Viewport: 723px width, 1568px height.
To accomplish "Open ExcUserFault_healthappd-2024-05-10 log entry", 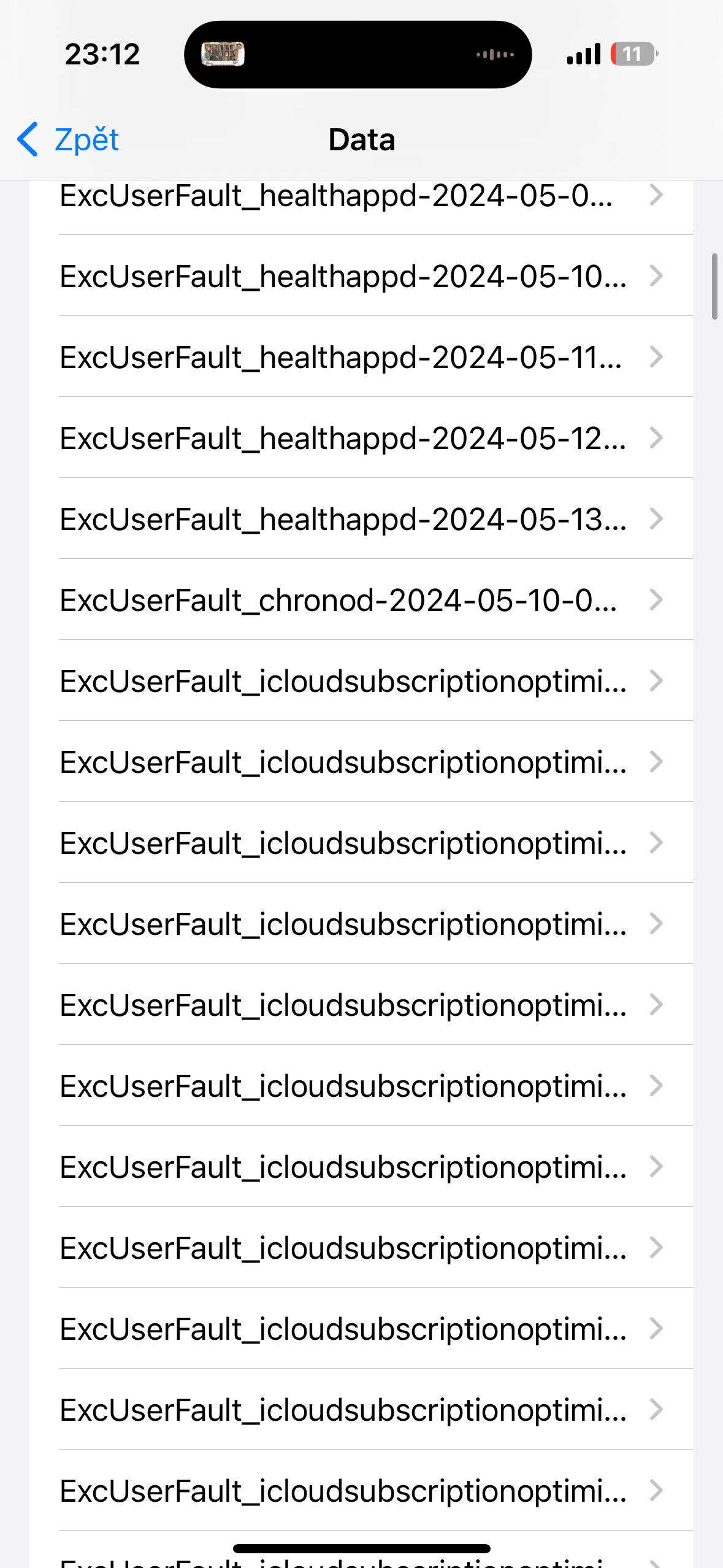I will [x=343, y=276].
